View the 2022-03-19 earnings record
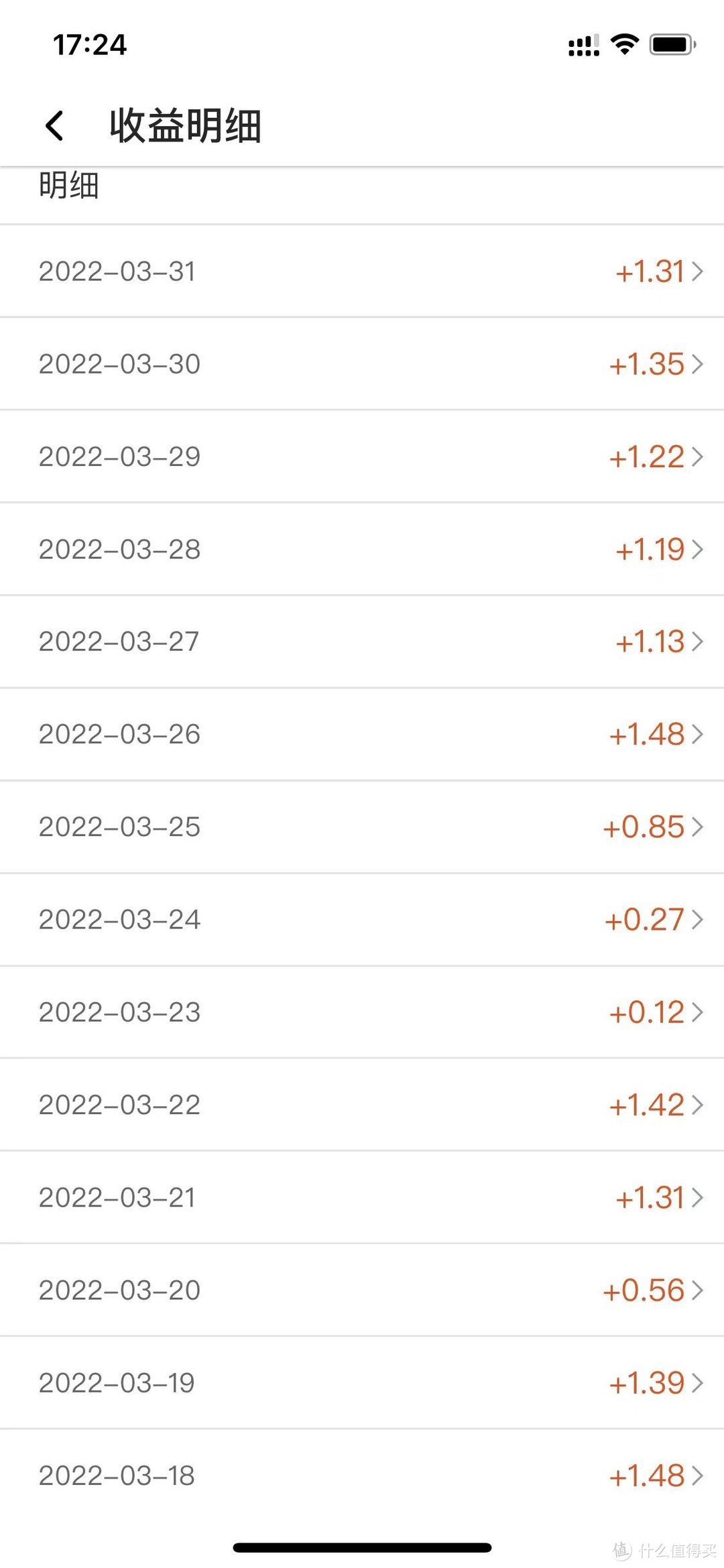The height and width of the screenshot is (1568, 724). (362, 1382)
